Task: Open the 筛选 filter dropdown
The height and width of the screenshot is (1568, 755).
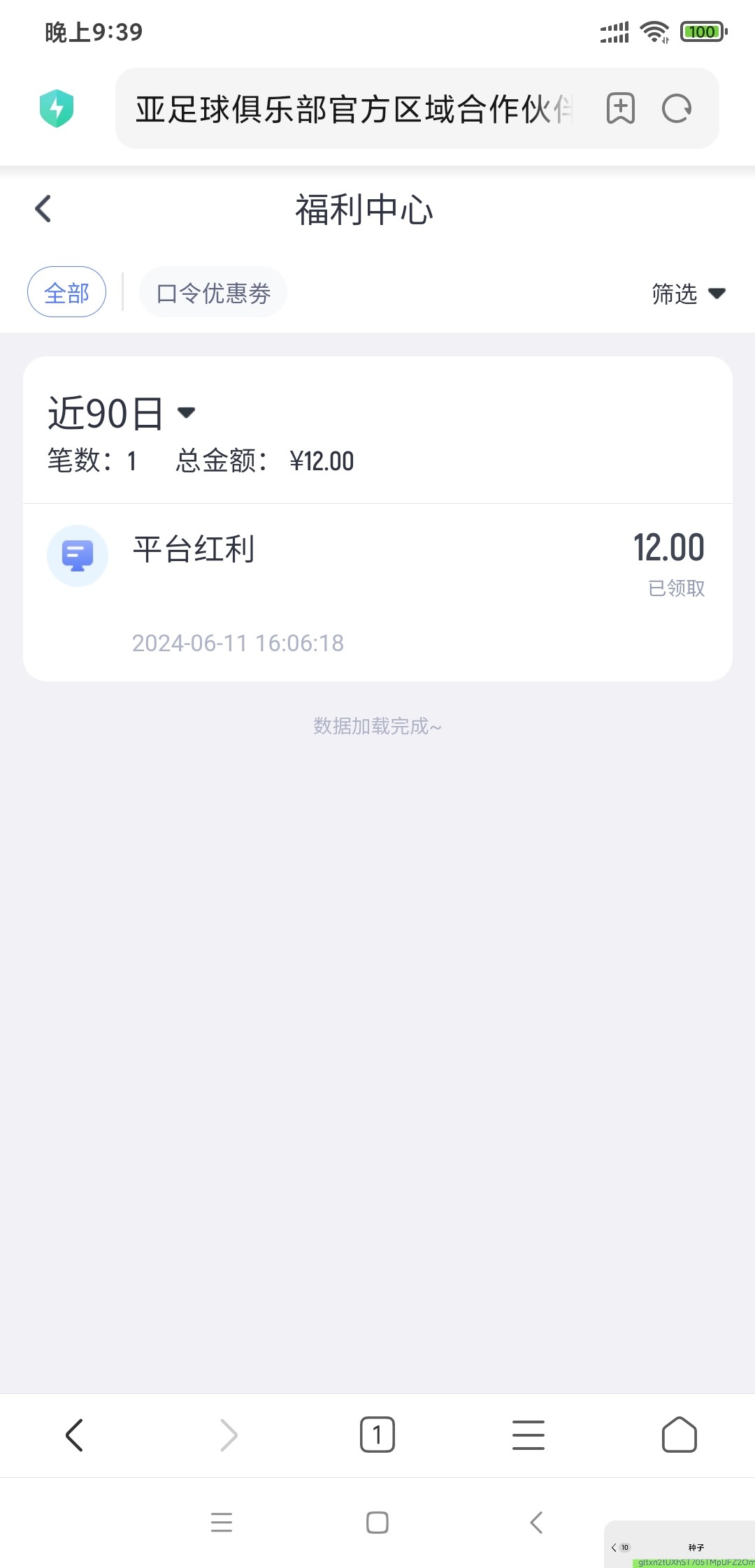Action: click(x=689, y=294)
